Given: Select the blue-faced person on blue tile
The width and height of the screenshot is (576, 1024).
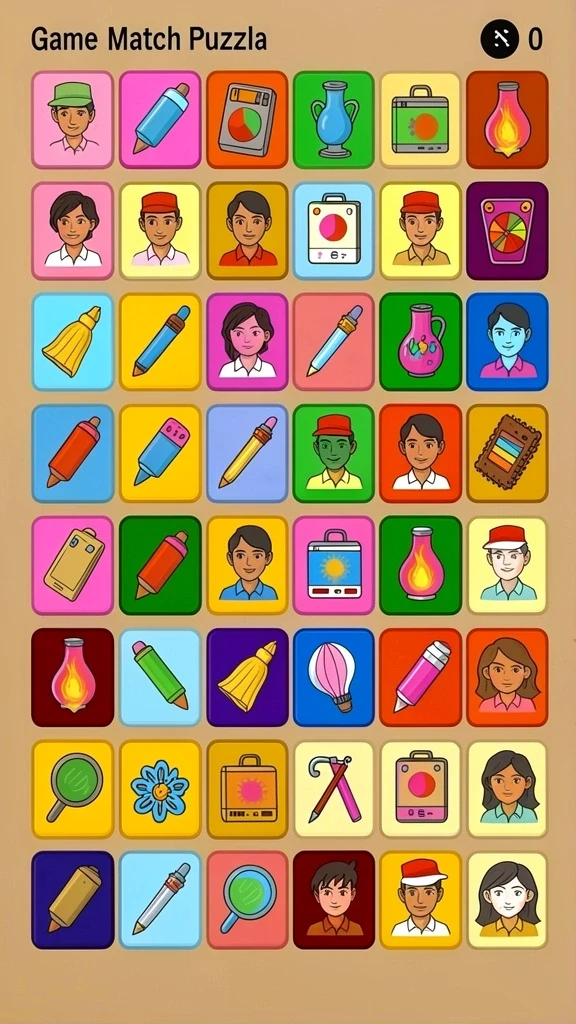Looking at the screenshot, I should pyautogui.click(x=507, y=342).
